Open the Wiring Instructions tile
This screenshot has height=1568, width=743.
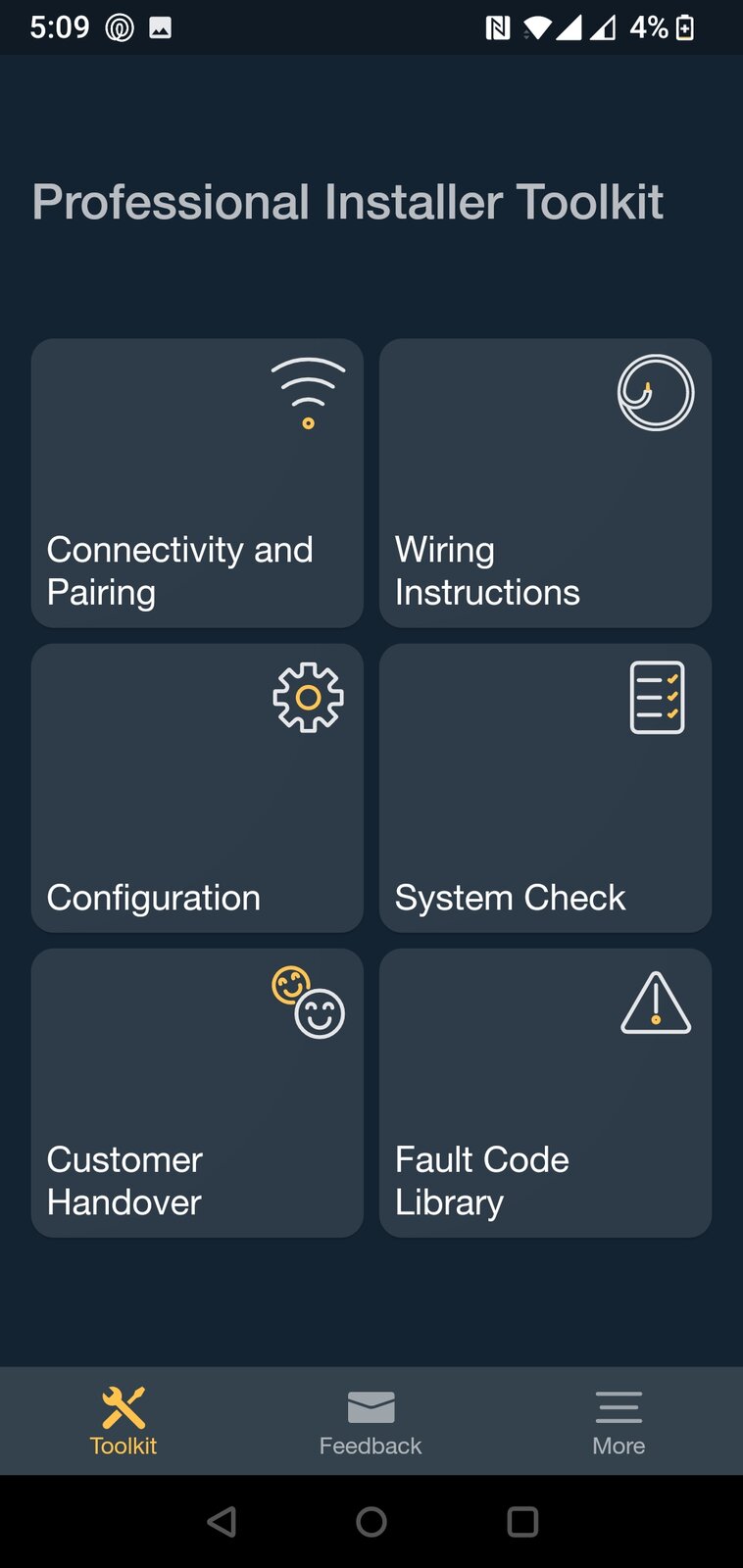click(544, 482)
